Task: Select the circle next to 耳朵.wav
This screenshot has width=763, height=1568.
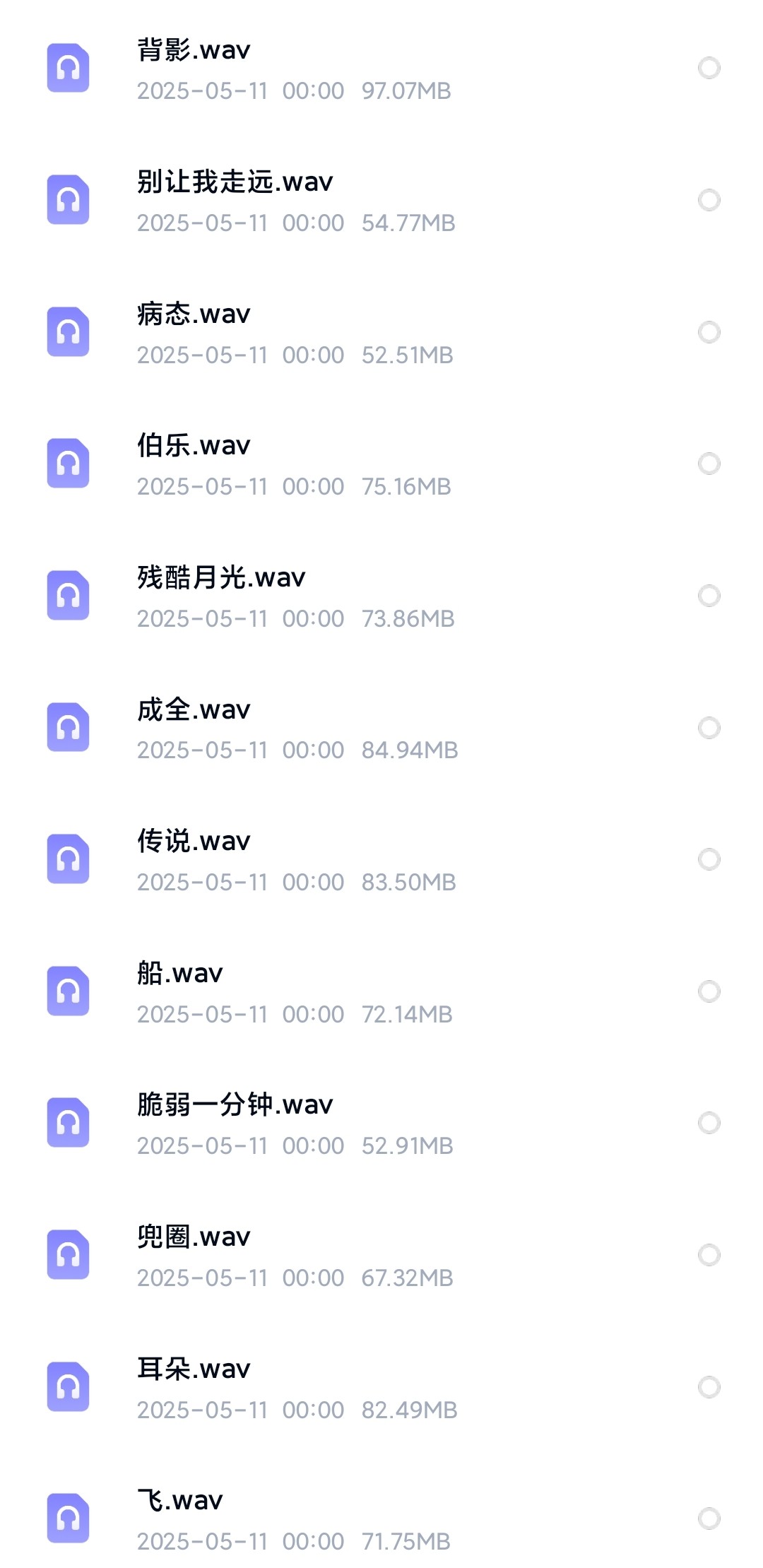Action: click(x=709, y=1387)
